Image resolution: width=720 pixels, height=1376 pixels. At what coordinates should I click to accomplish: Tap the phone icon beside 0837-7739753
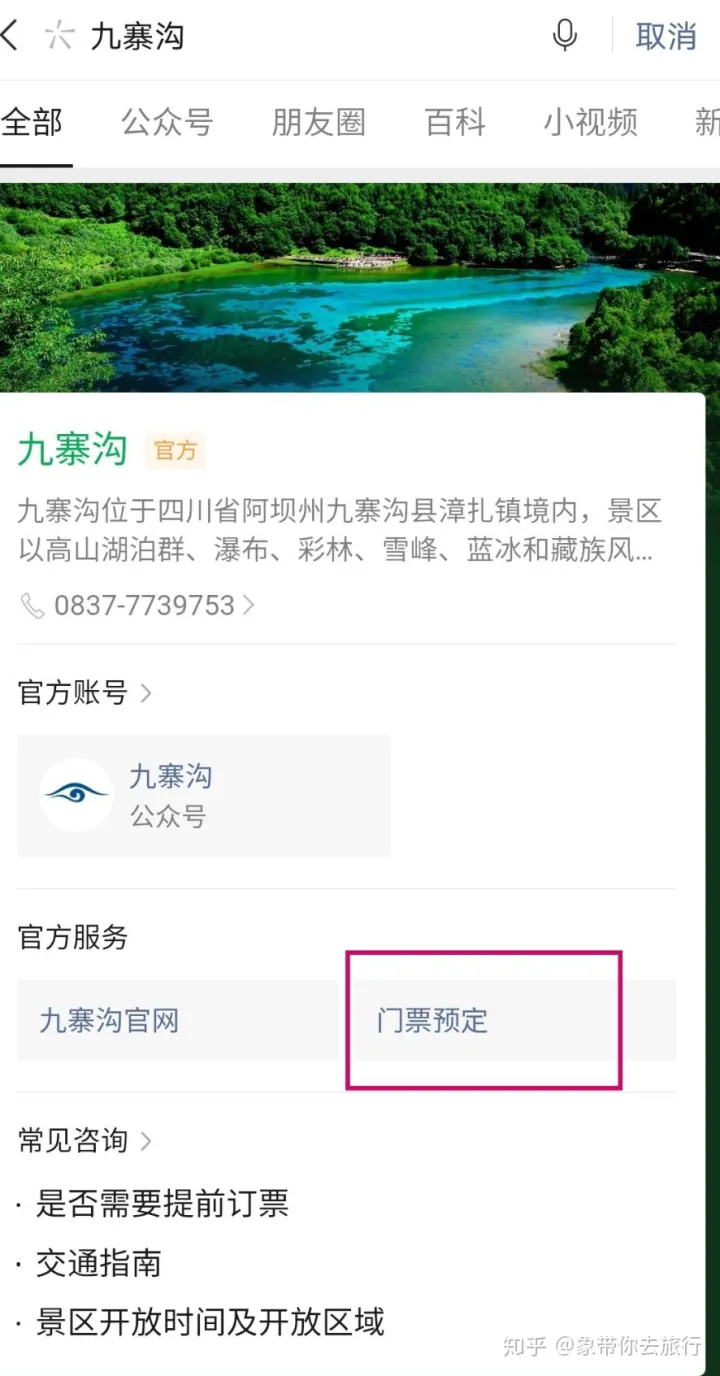30,604
